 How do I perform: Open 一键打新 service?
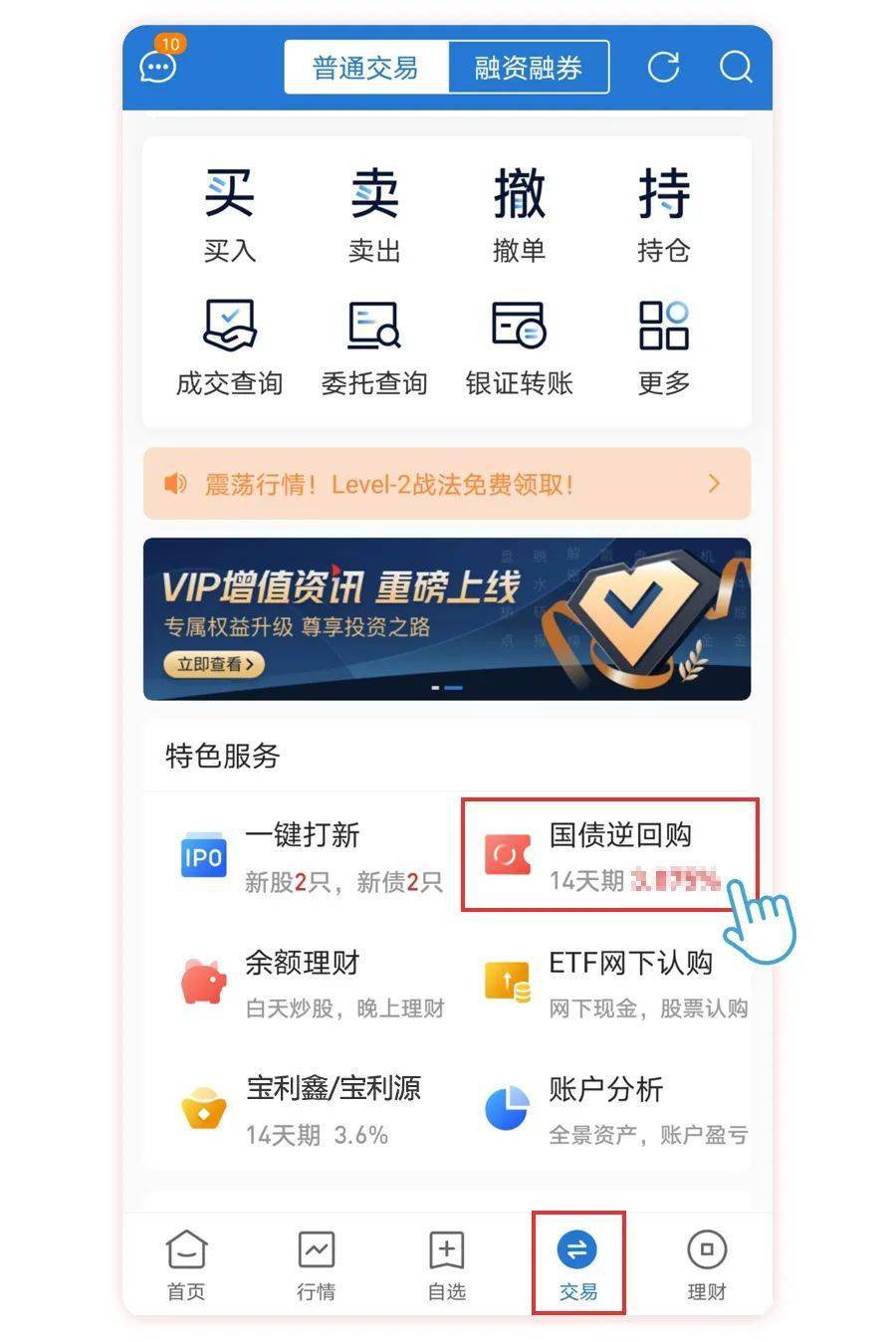304,856
